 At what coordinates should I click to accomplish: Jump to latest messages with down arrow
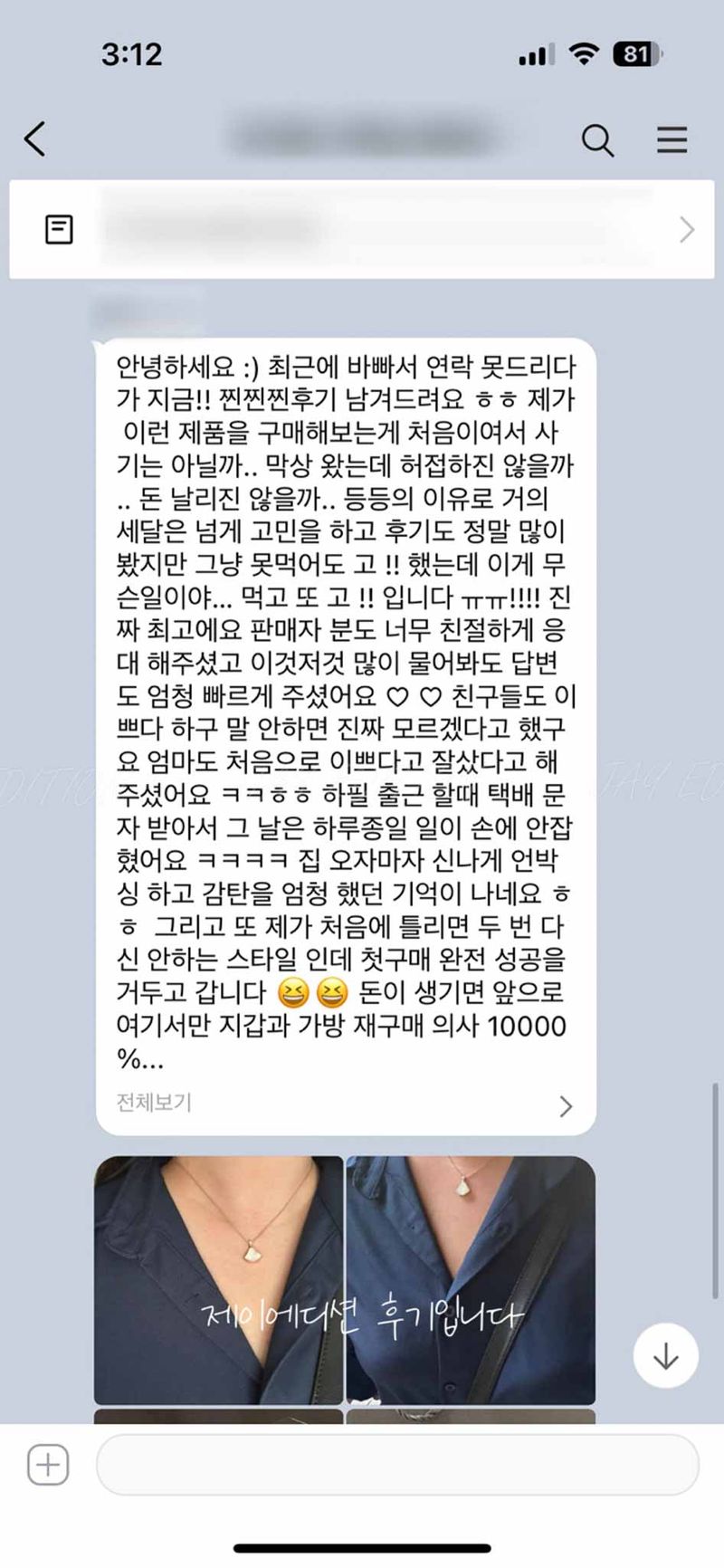point(665,1355)
